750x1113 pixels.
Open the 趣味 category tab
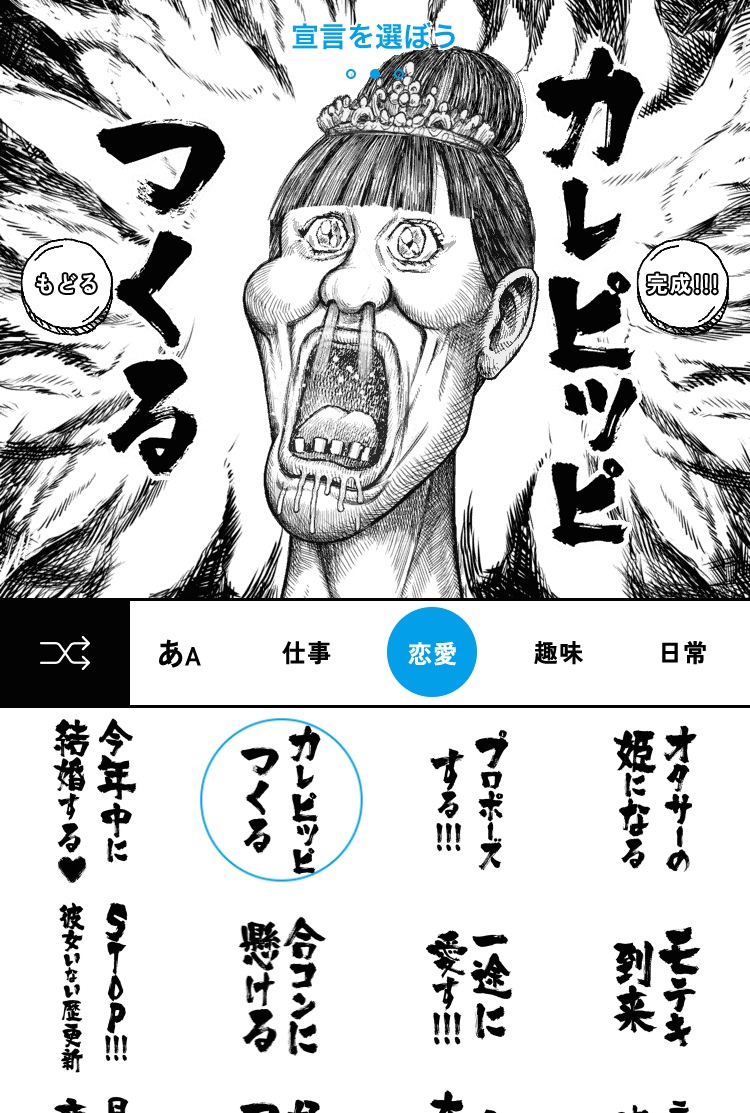click(558, 653)
